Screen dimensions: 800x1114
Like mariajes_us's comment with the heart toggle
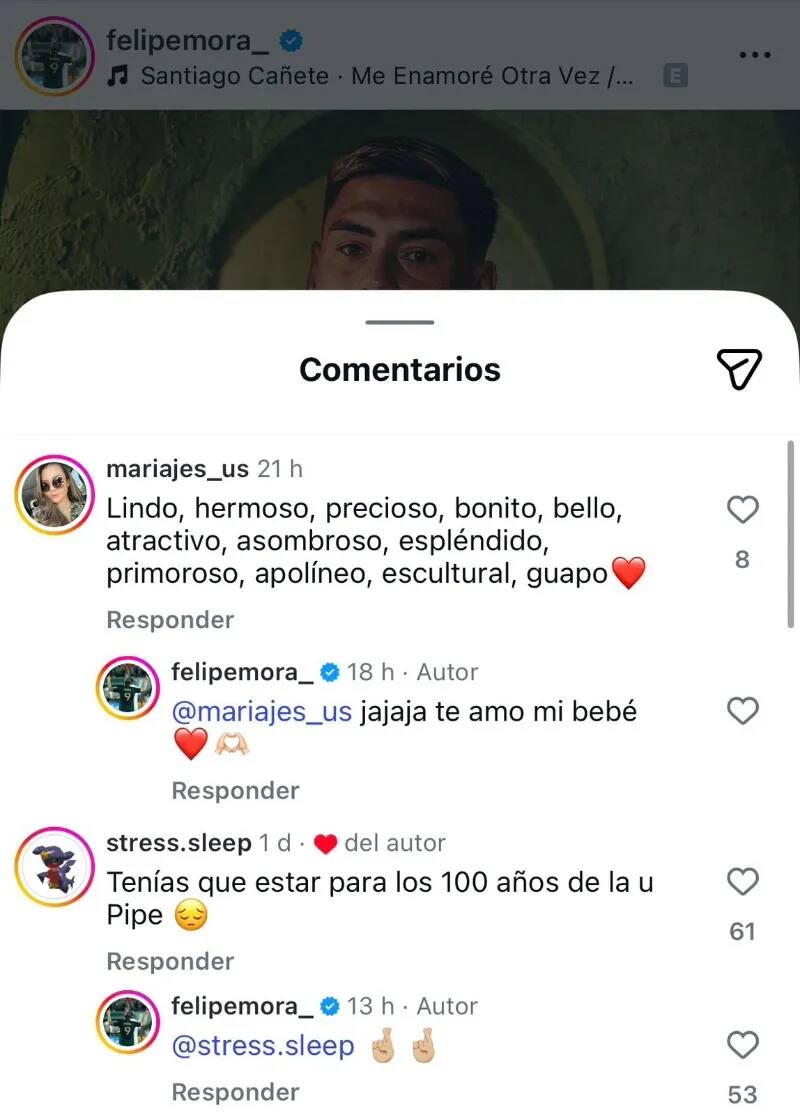coord(742,510)
